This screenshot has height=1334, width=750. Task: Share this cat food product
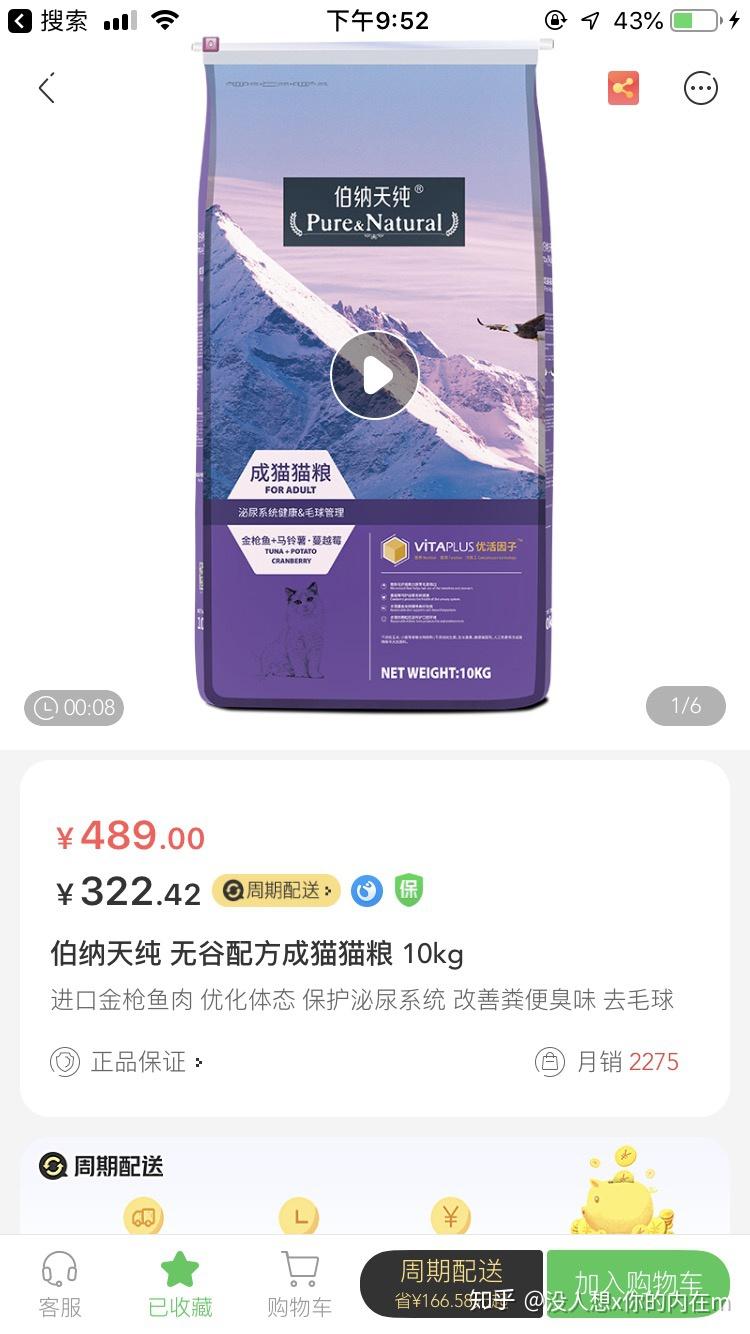point(623,88)
